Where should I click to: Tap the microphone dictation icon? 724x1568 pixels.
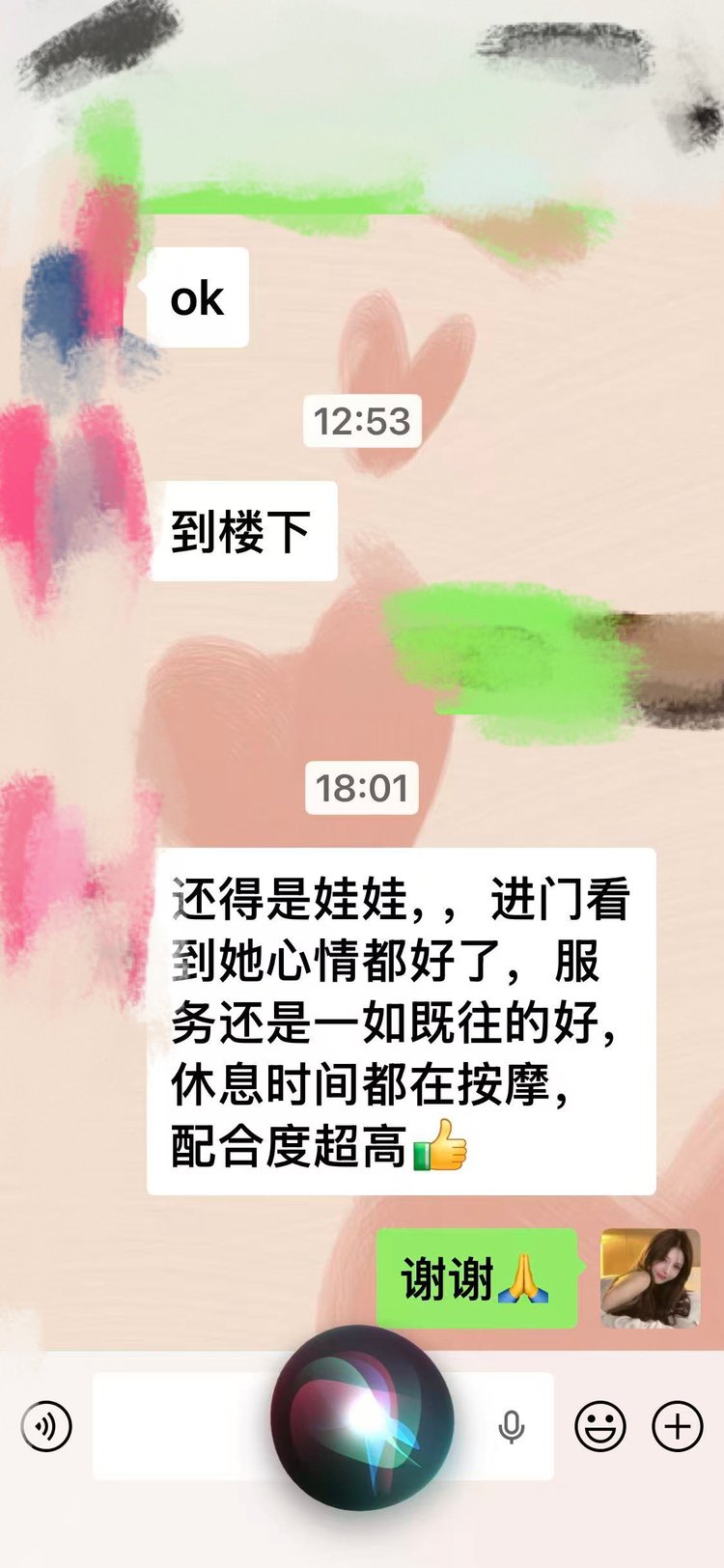(512, 1426)
